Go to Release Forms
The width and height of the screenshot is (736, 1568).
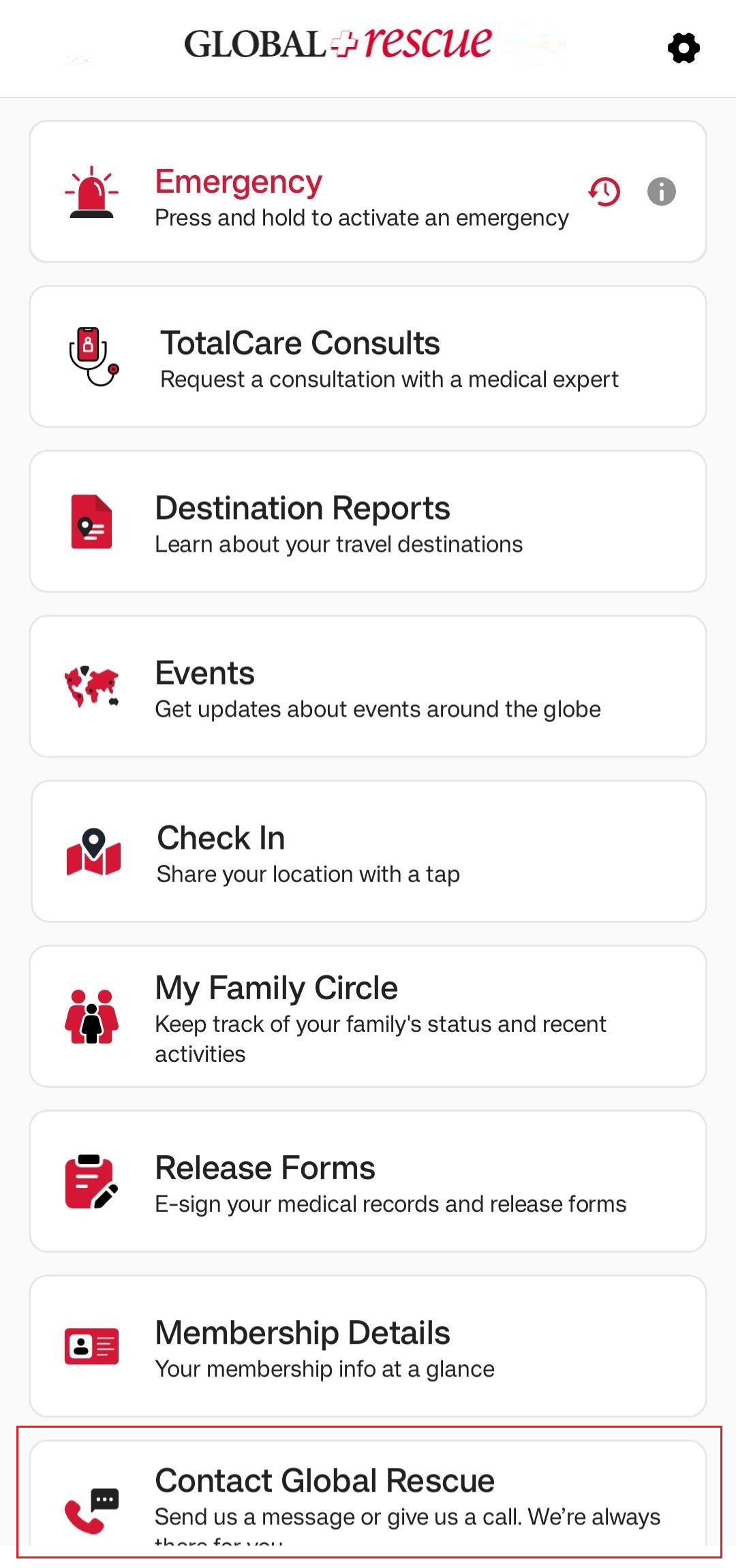click(x=368, y=1181)
